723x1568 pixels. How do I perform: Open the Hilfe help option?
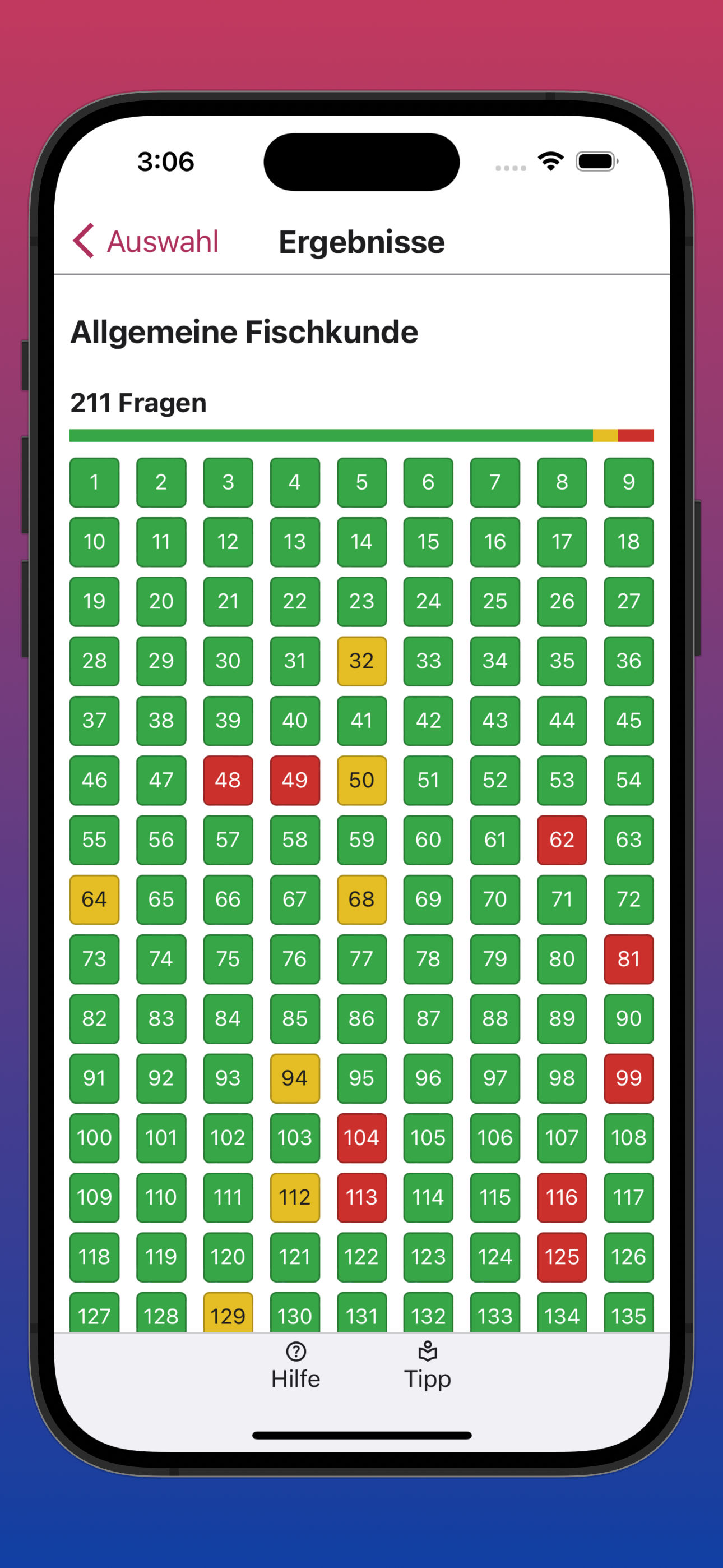tap(296, 1367)
